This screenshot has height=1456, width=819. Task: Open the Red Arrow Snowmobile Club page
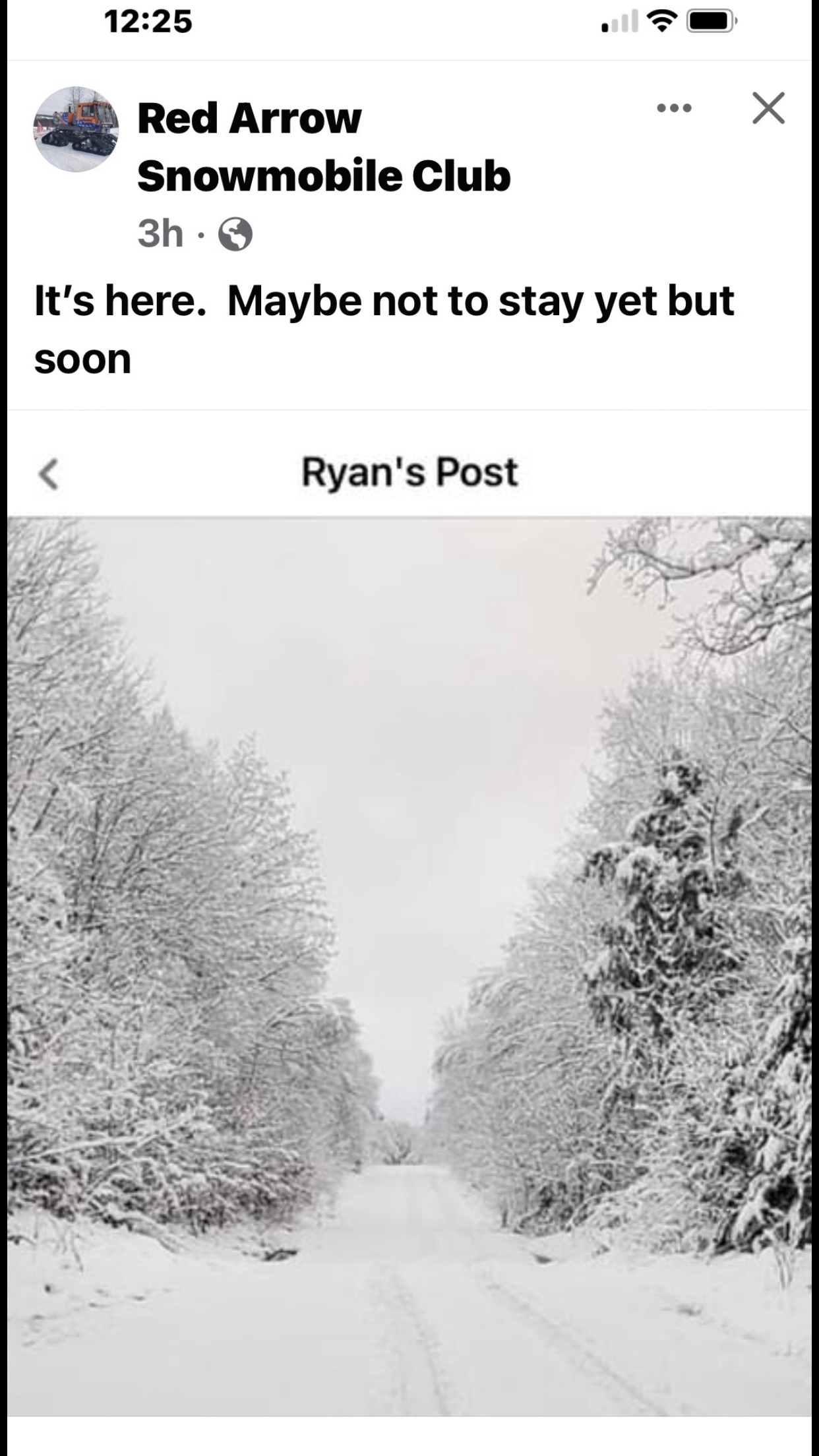[324, 146]
